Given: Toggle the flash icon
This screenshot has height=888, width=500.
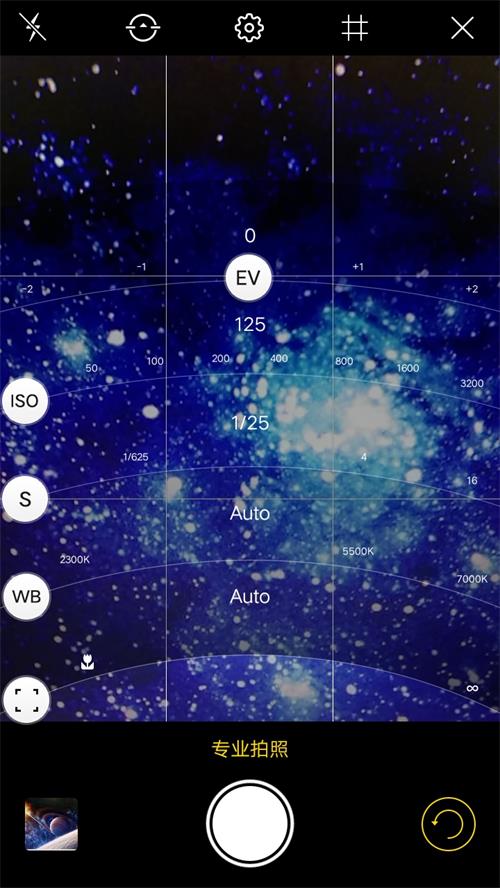Looking at the screenshot, I should coord(32,27).
